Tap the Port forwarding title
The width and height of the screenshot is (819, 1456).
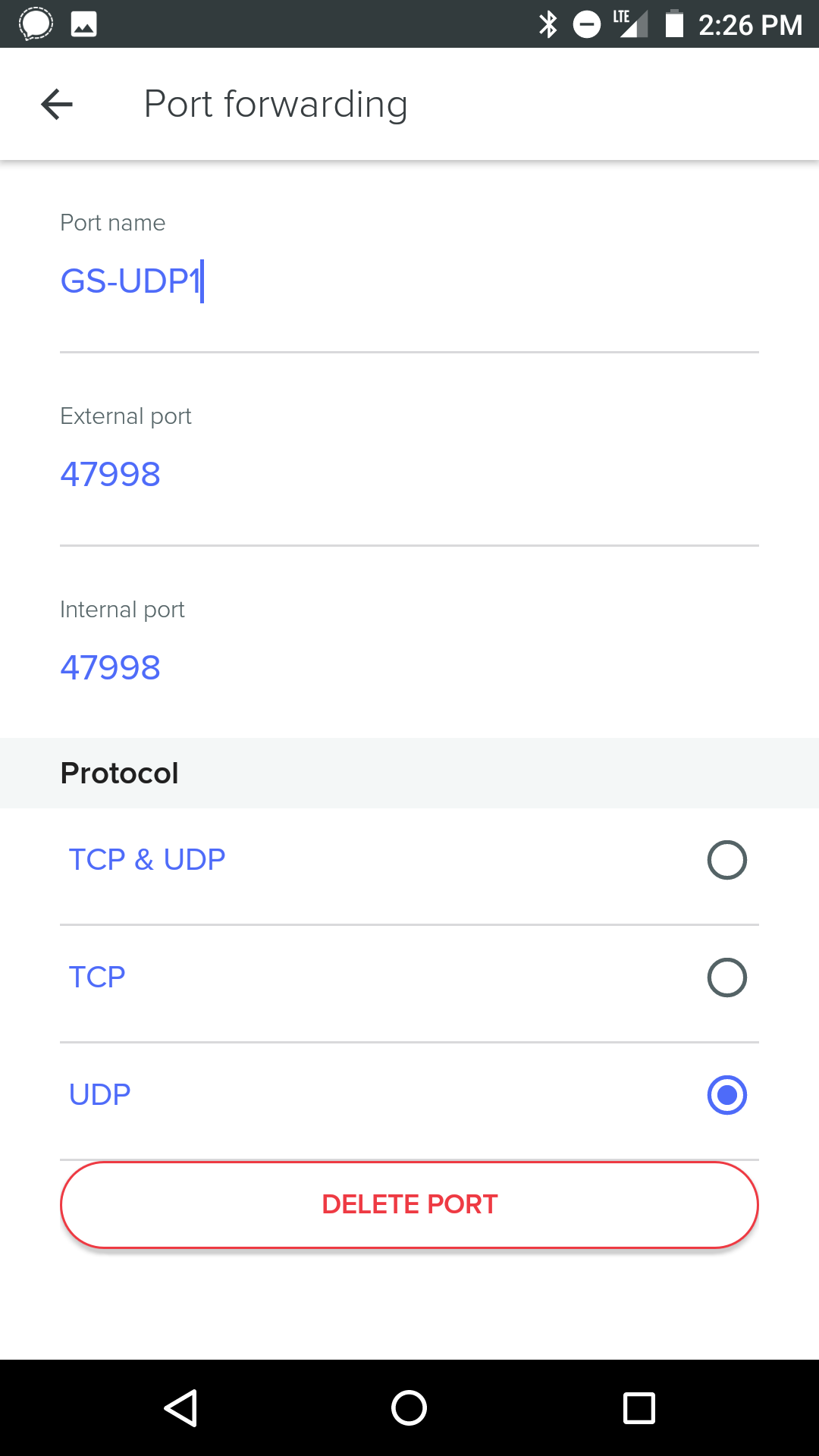pos(276,104)
